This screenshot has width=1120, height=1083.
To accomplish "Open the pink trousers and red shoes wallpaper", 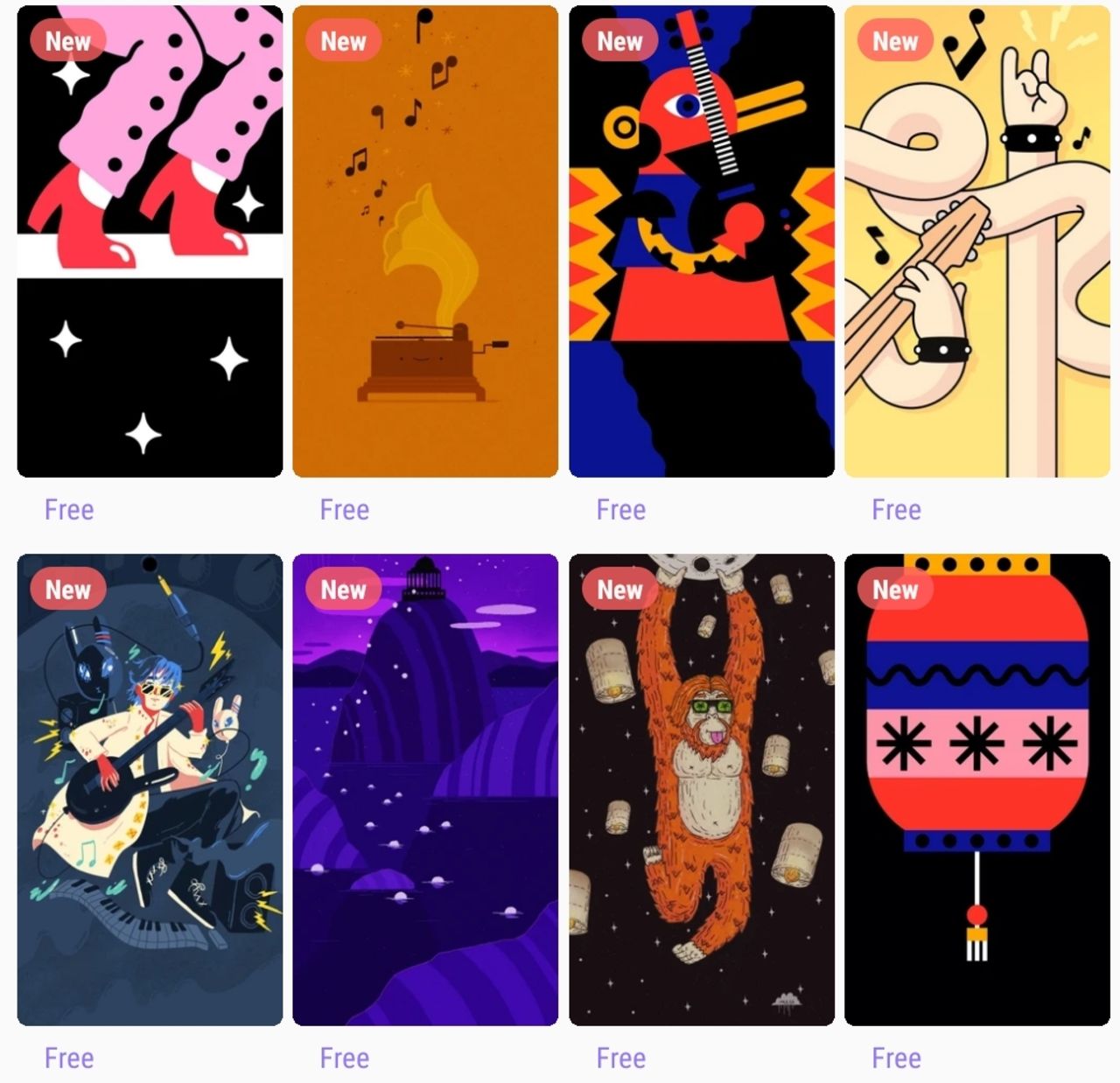I will (150, 241).
